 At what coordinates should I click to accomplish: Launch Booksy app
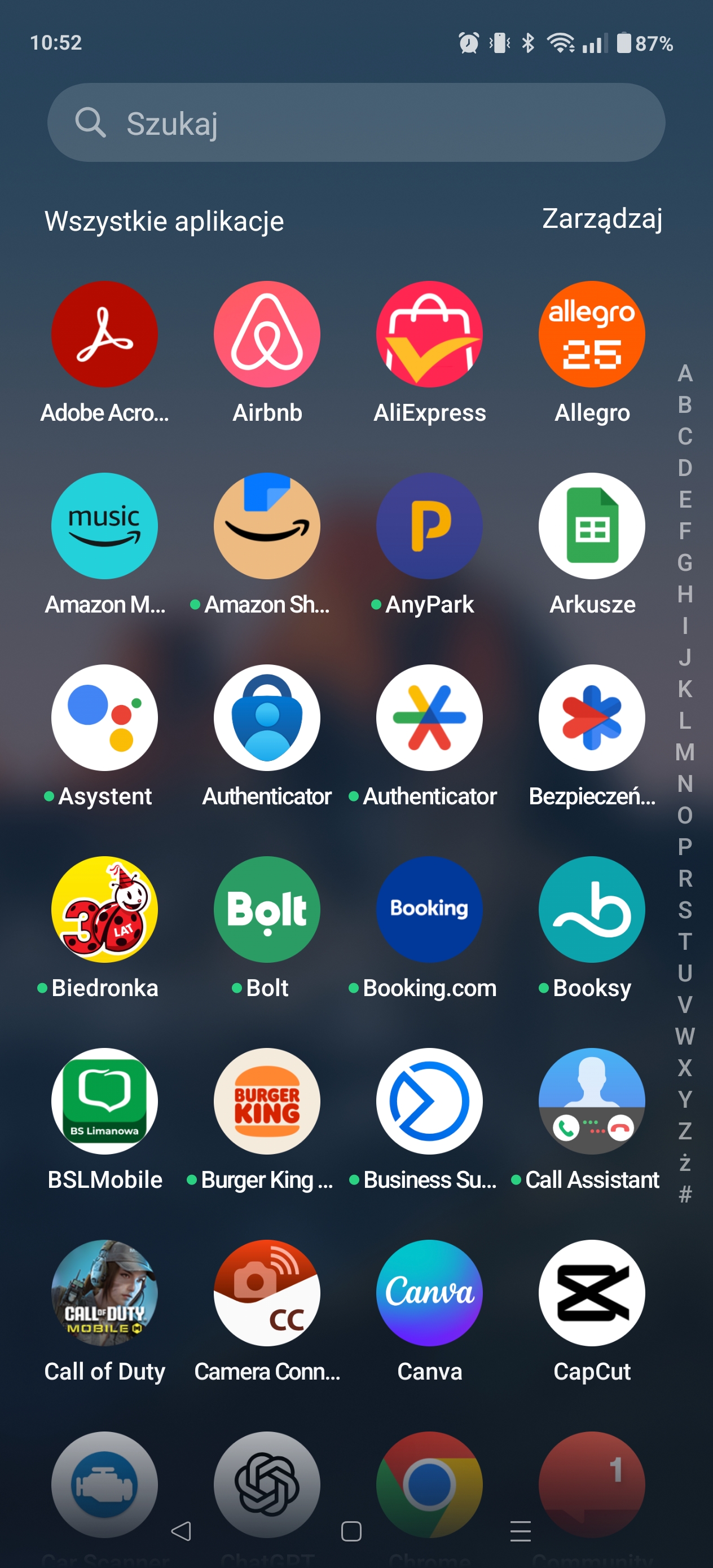click(591, 909)
